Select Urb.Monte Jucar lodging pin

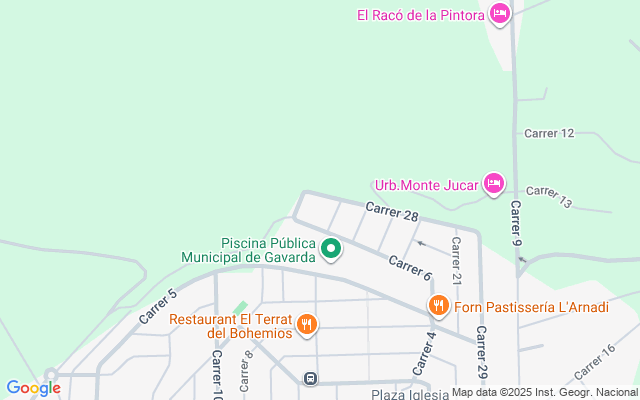[493, 184]
